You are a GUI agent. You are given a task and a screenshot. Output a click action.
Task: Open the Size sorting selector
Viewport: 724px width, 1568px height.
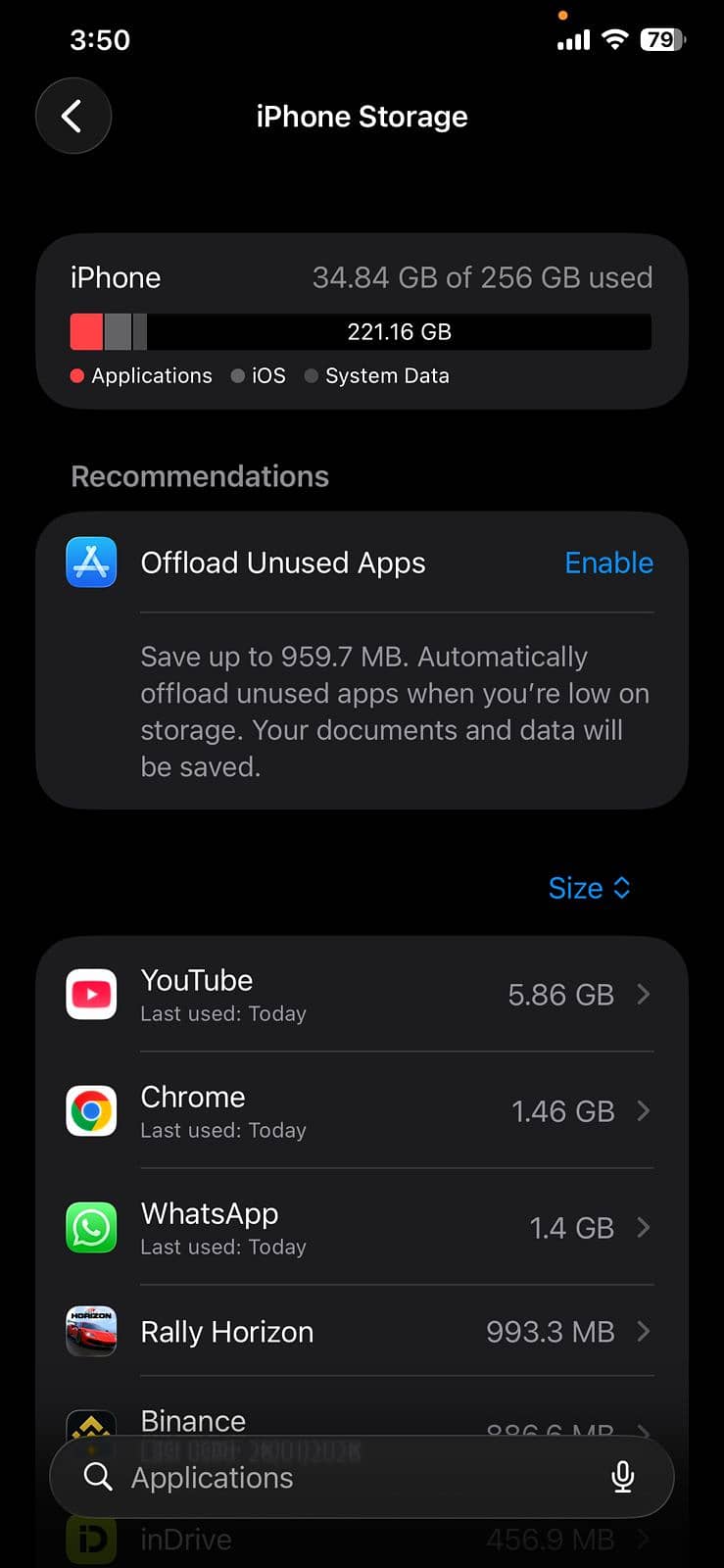590,888
